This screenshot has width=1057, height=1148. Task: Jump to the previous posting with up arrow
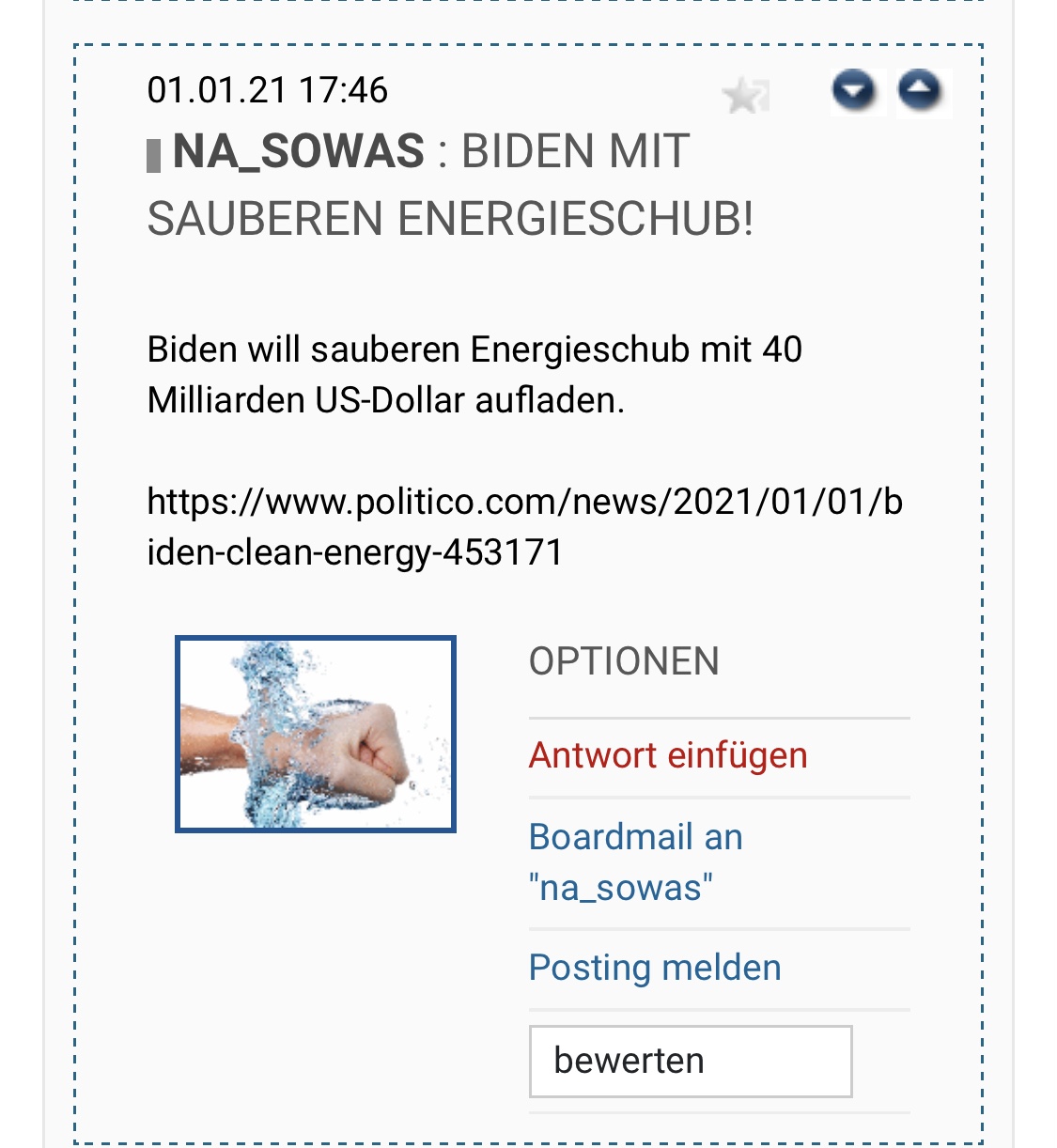point(921,92)
